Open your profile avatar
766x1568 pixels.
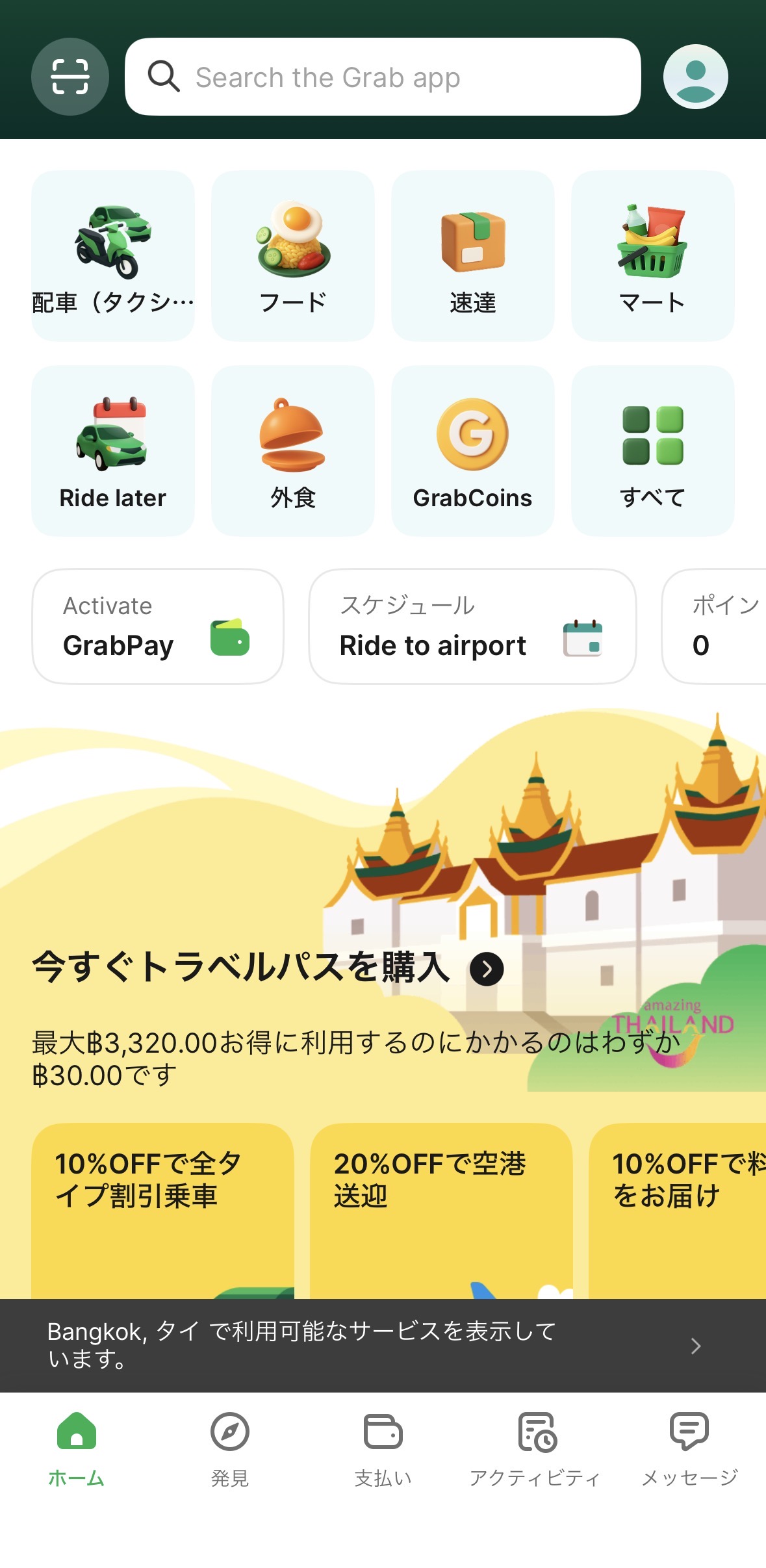695,76
